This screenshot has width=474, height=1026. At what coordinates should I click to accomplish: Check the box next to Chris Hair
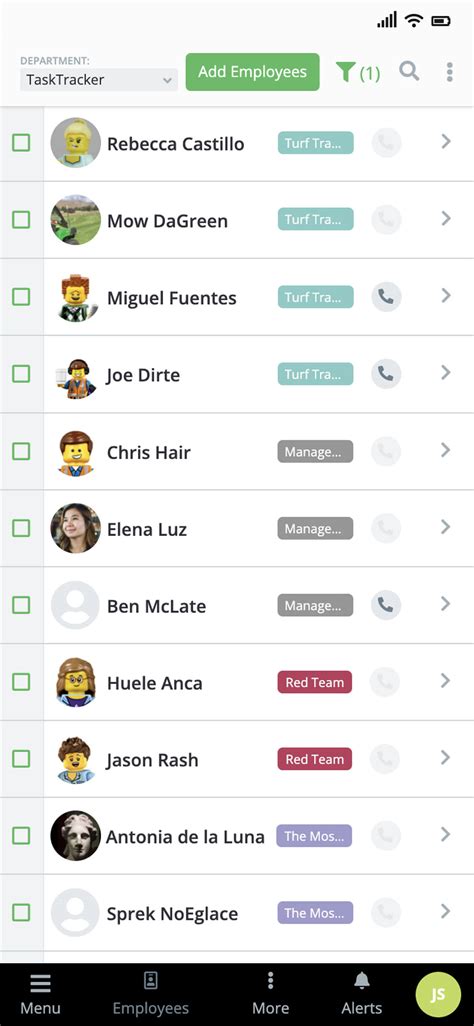tap(21, 451)
